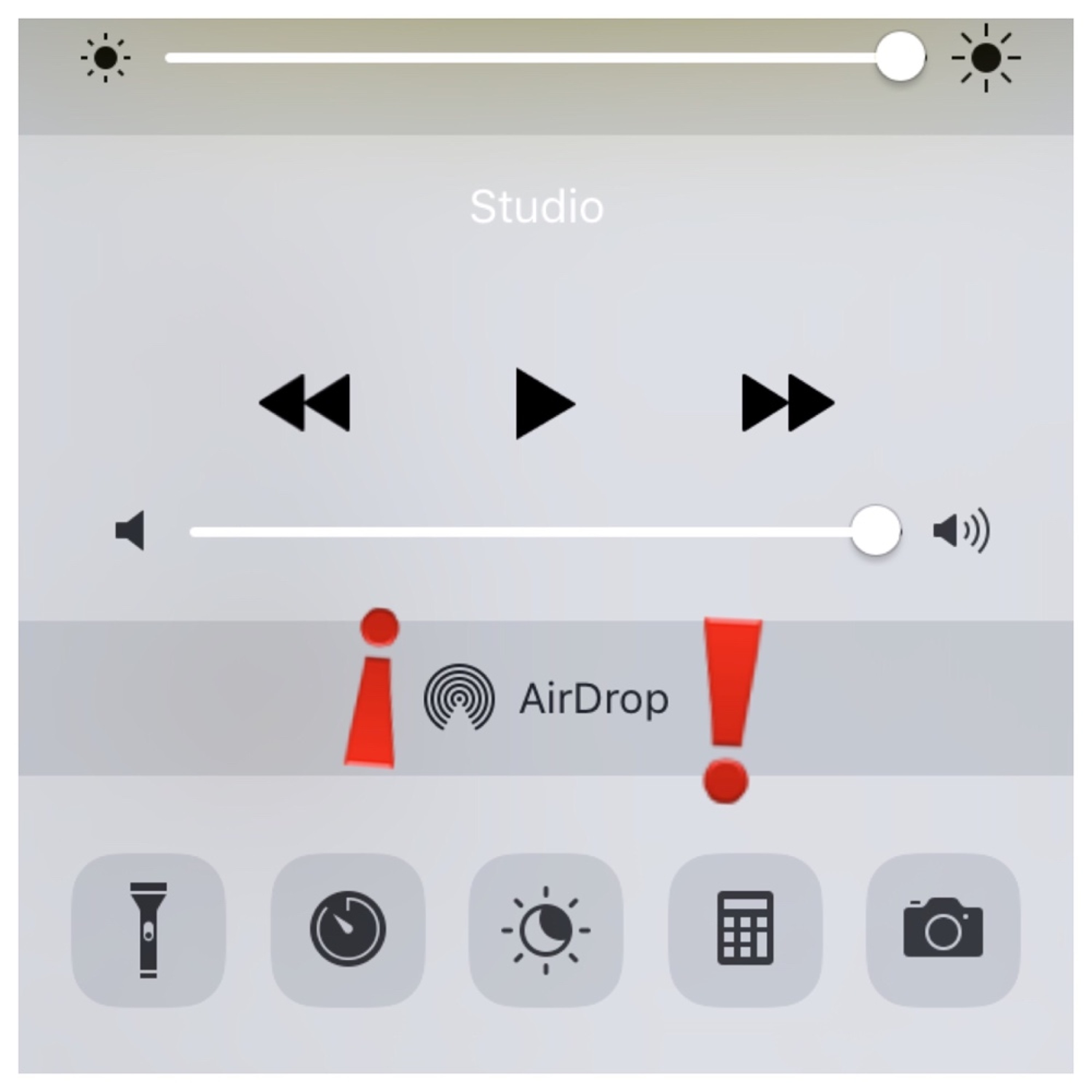The width and height of the screenshot is (1092, 1092).
Task: Skip back to the previous track
Action: pyautogui.click(x=305, y=403)
